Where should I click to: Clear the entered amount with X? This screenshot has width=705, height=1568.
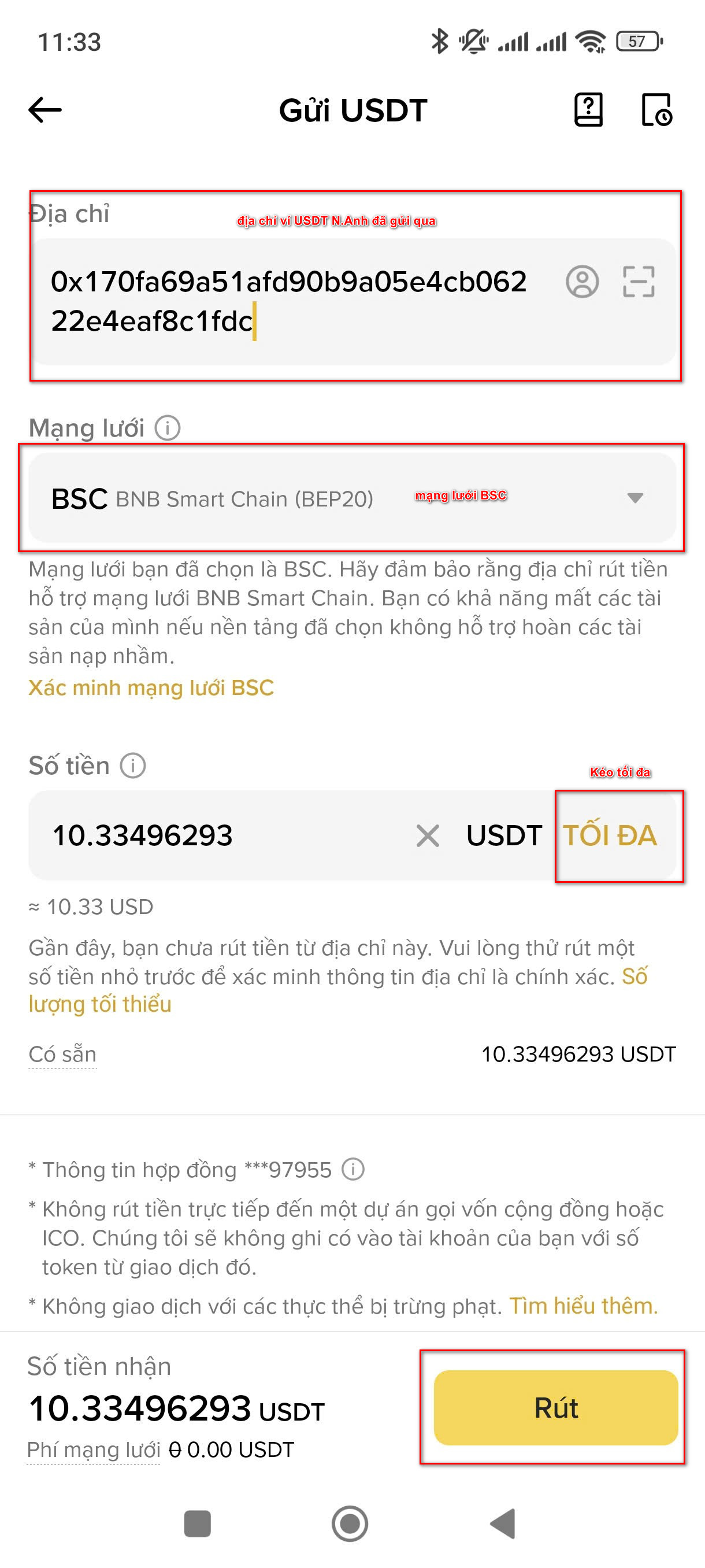428,835
